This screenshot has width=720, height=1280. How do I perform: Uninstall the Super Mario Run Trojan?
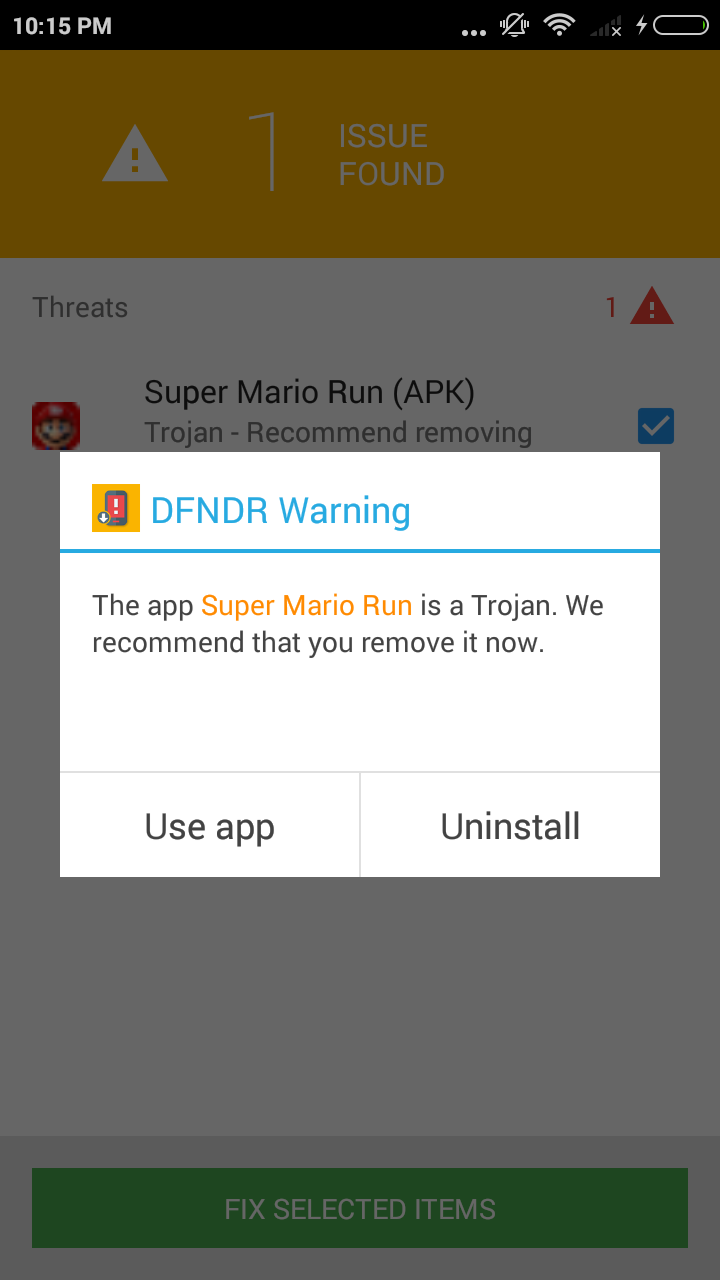click(x=510, y=826)
